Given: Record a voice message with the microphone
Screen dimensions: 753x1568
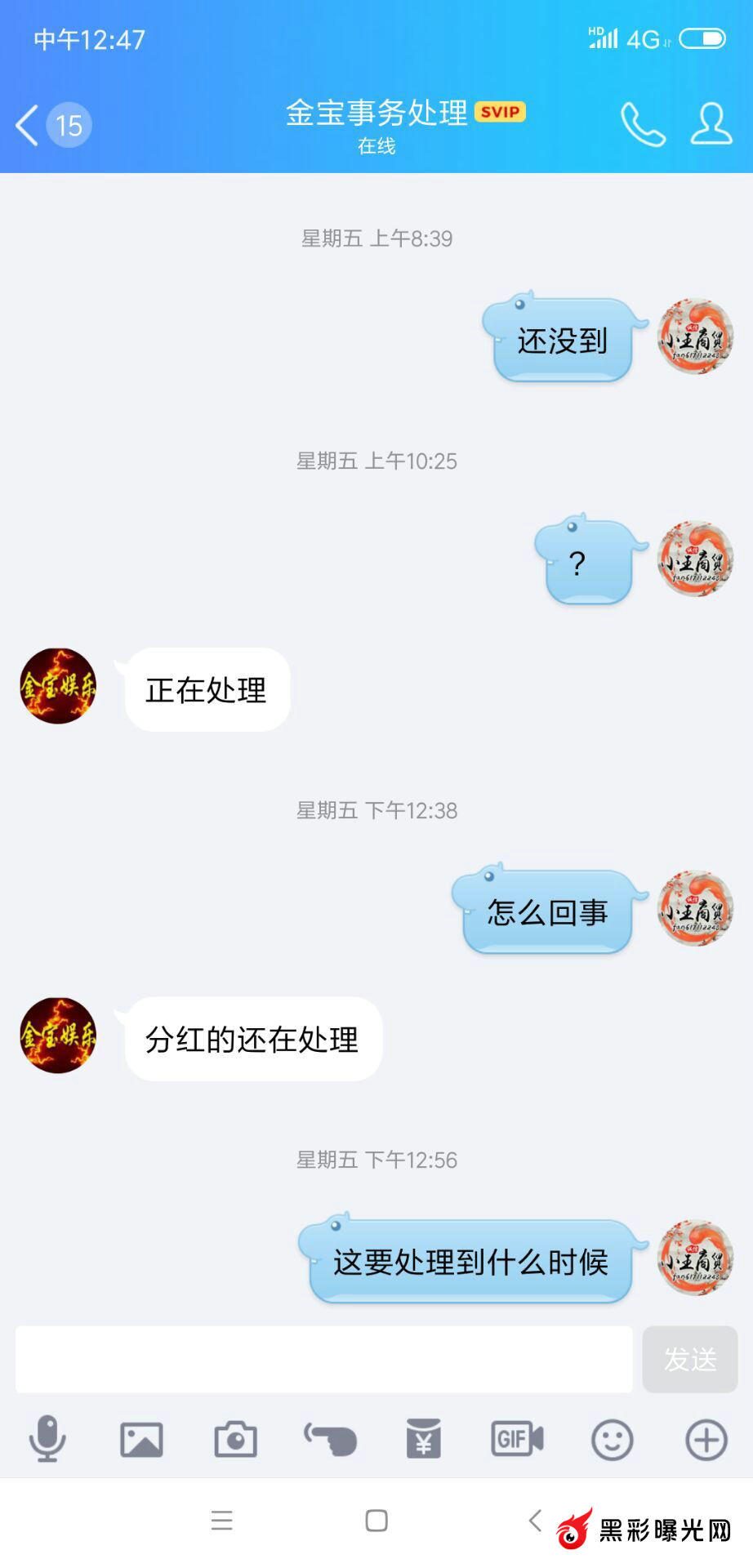Looking at the screenshot, I should [x=47, y=1438].
